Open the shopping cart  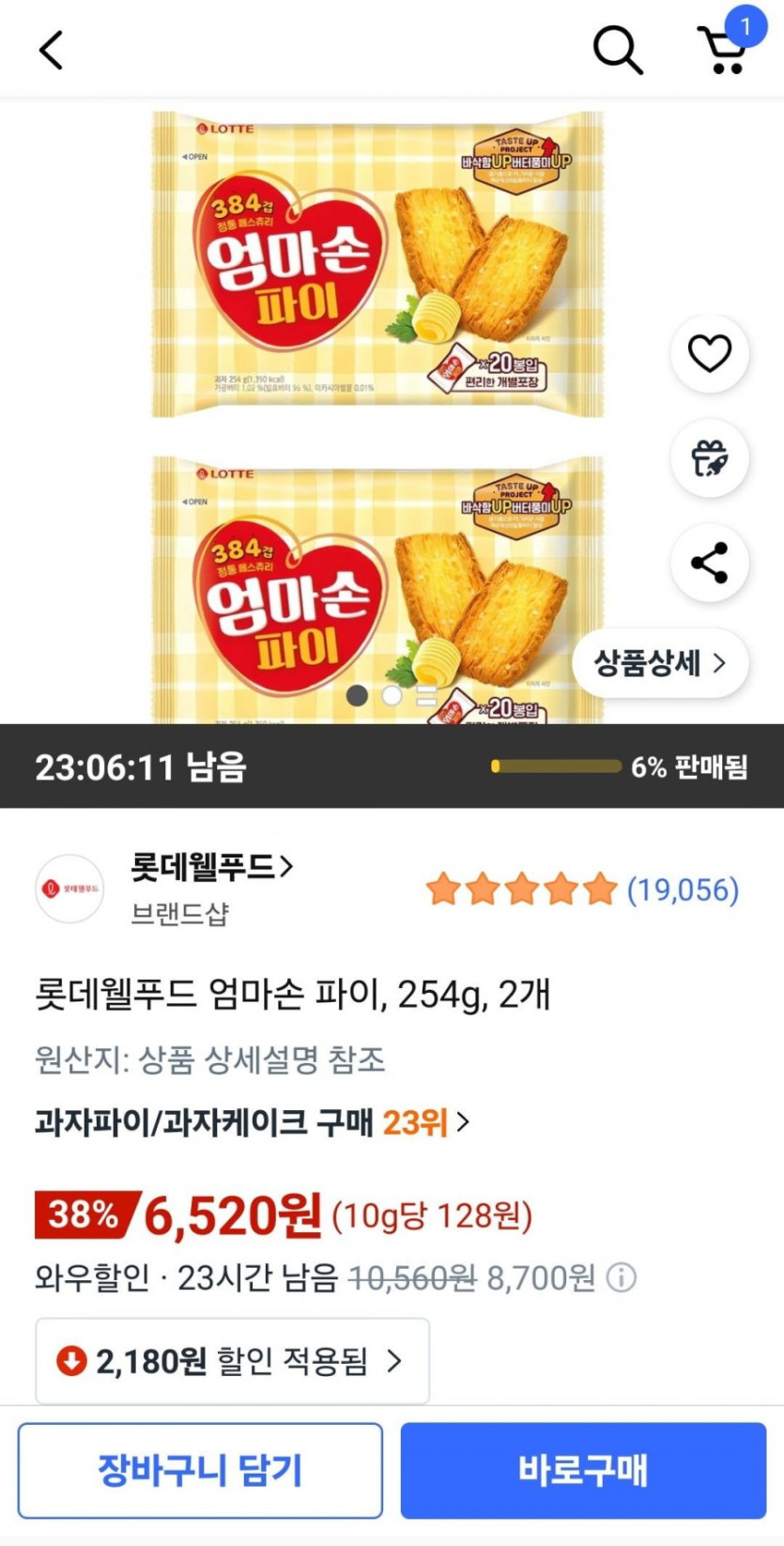pyautogui.click(x=723, y=50)
